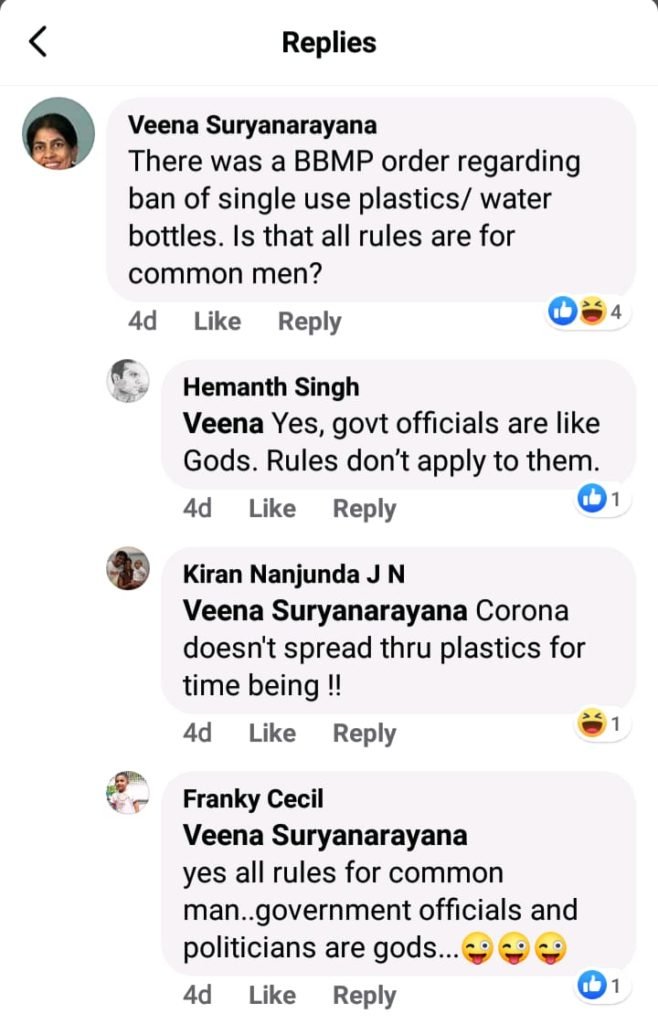Open Veena Suryanarayana's profile picture
Viewport: 658px width, 1024px height.
point(59,134)
